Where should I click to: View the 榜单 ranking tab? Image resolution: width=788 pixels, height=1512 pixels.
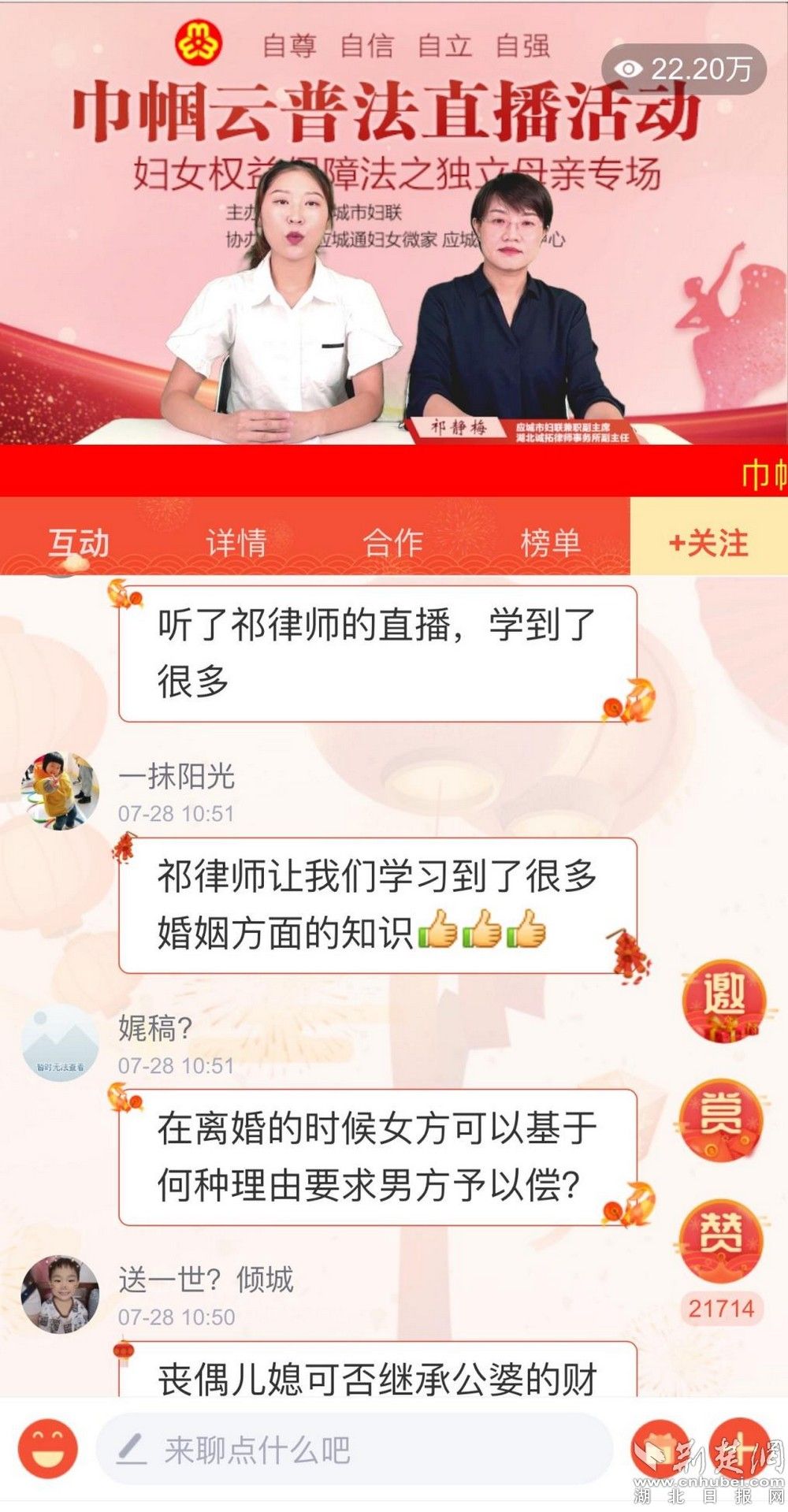point(550,543)
